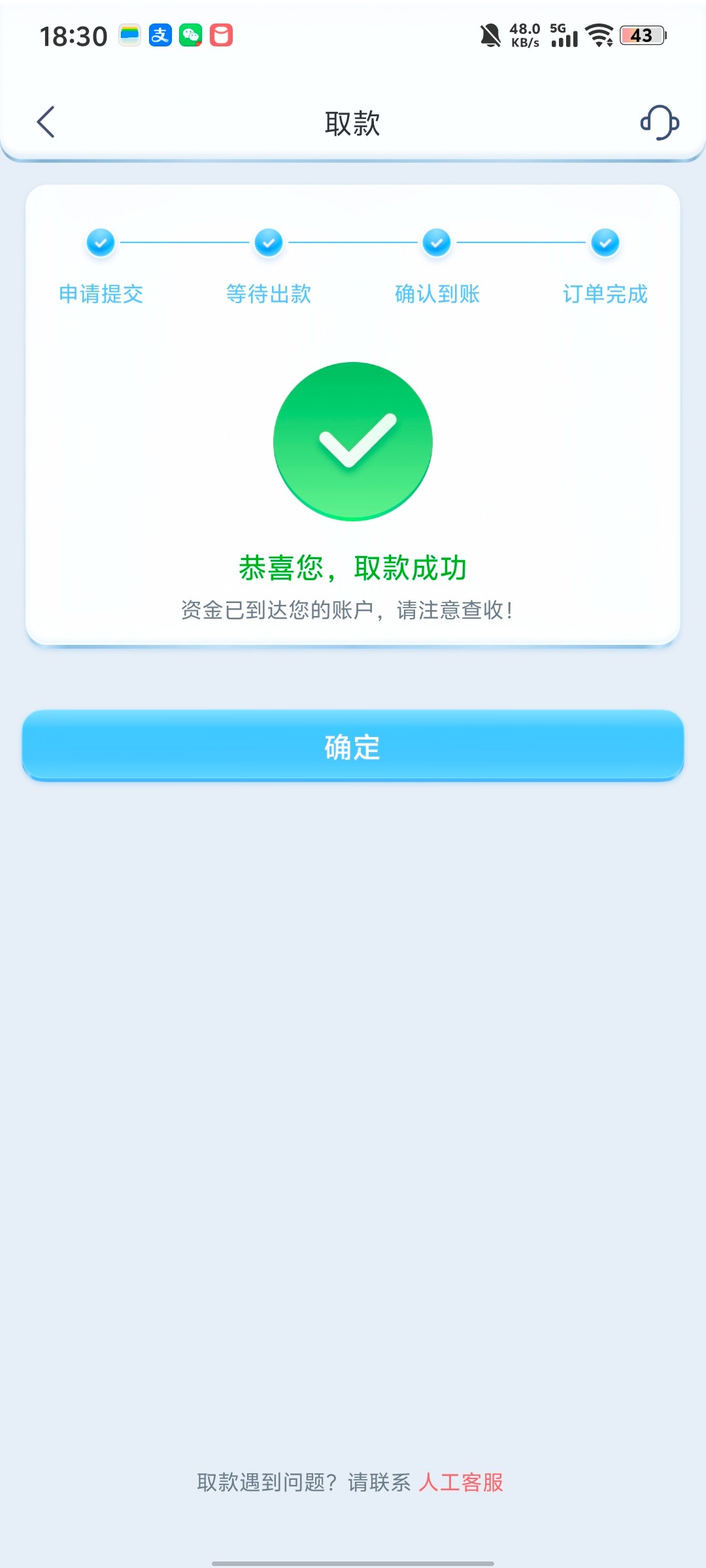This screenshot has height=1568, width=706.
Task: Select the 取款 title in the header
Action: coord(353,123)
